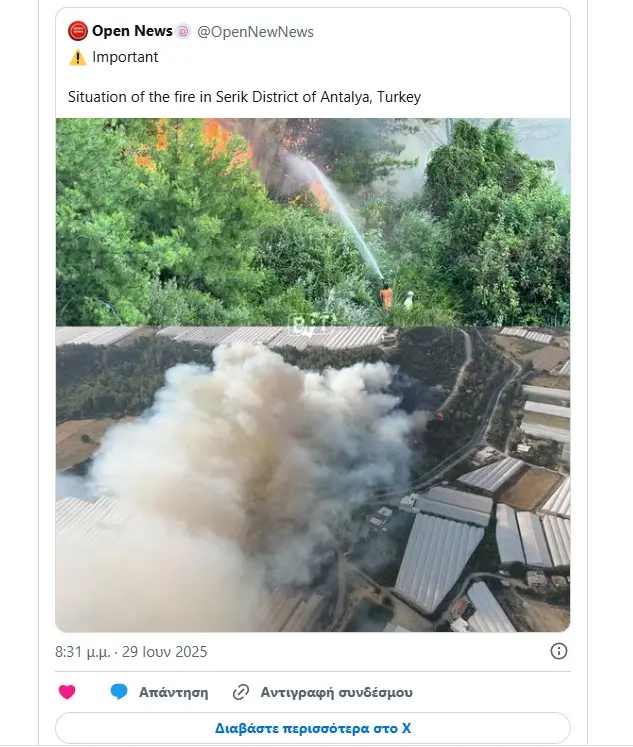Reply to the tweet via Απάντηση

pyautogui.click(x=159, y=692)
